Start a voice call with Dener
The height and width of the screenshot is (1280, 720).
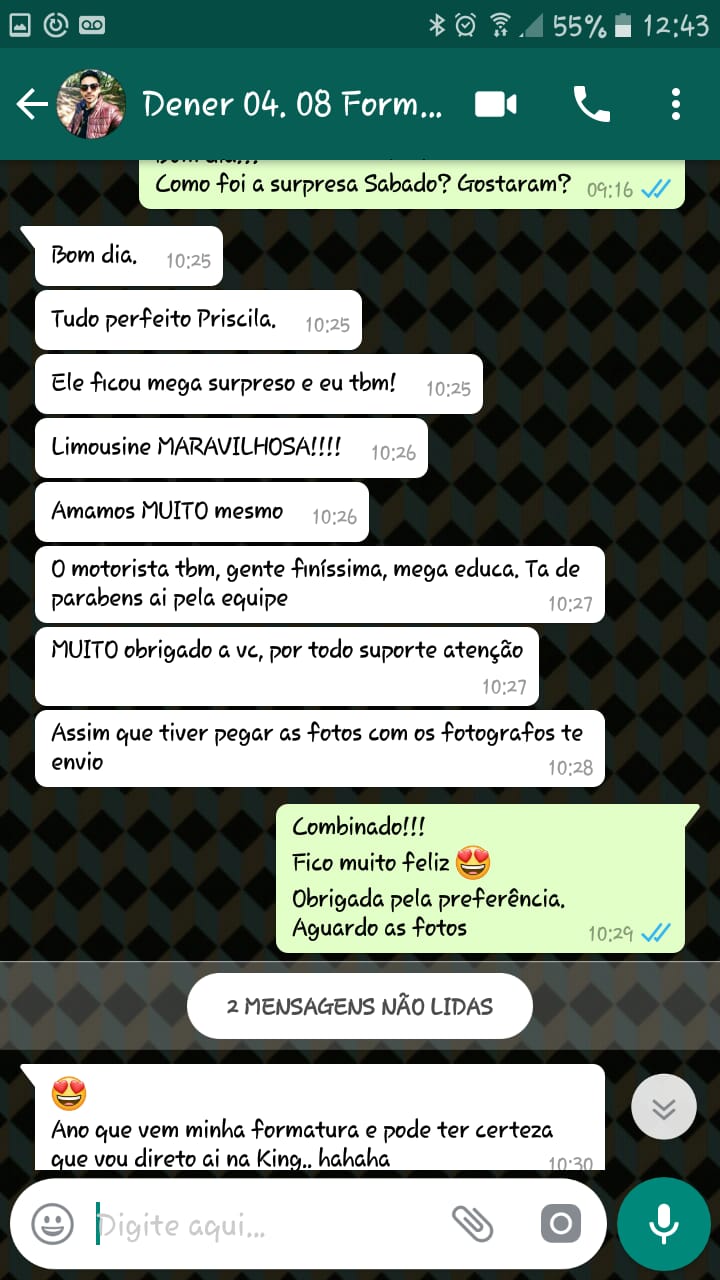tap(592, 103)
